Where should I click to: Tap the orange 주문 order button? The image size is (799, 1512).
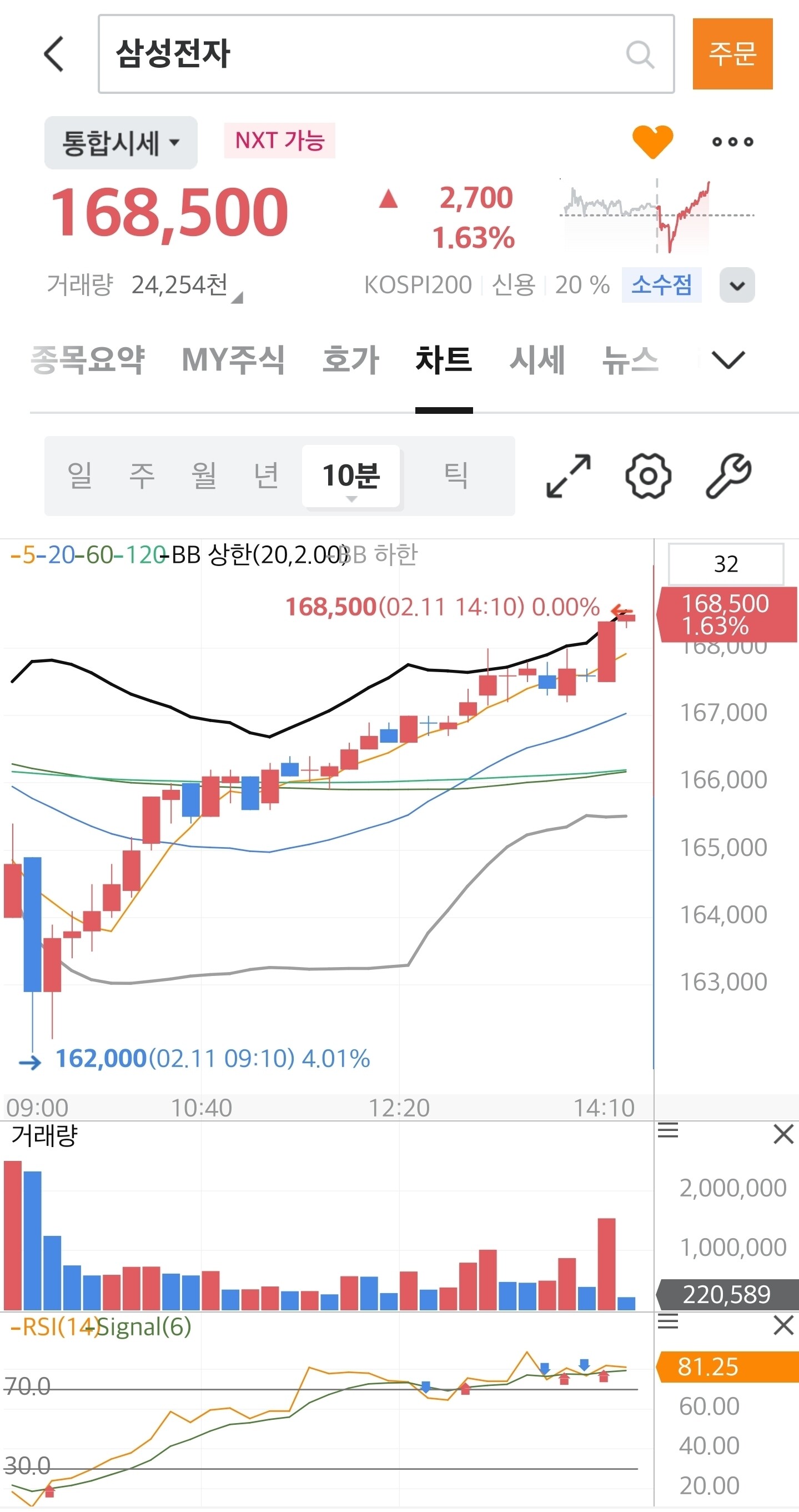coord(731,54)
